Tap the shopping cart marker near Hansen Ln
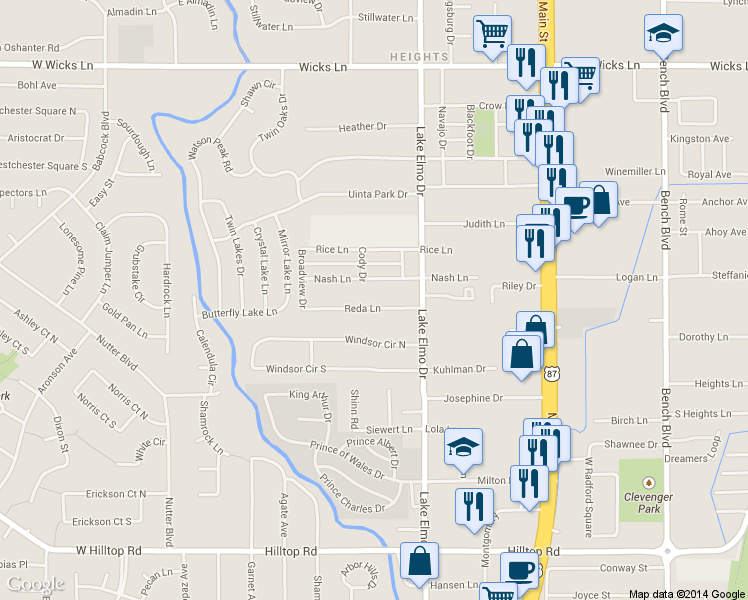748x600 pixels. point(499,592)
